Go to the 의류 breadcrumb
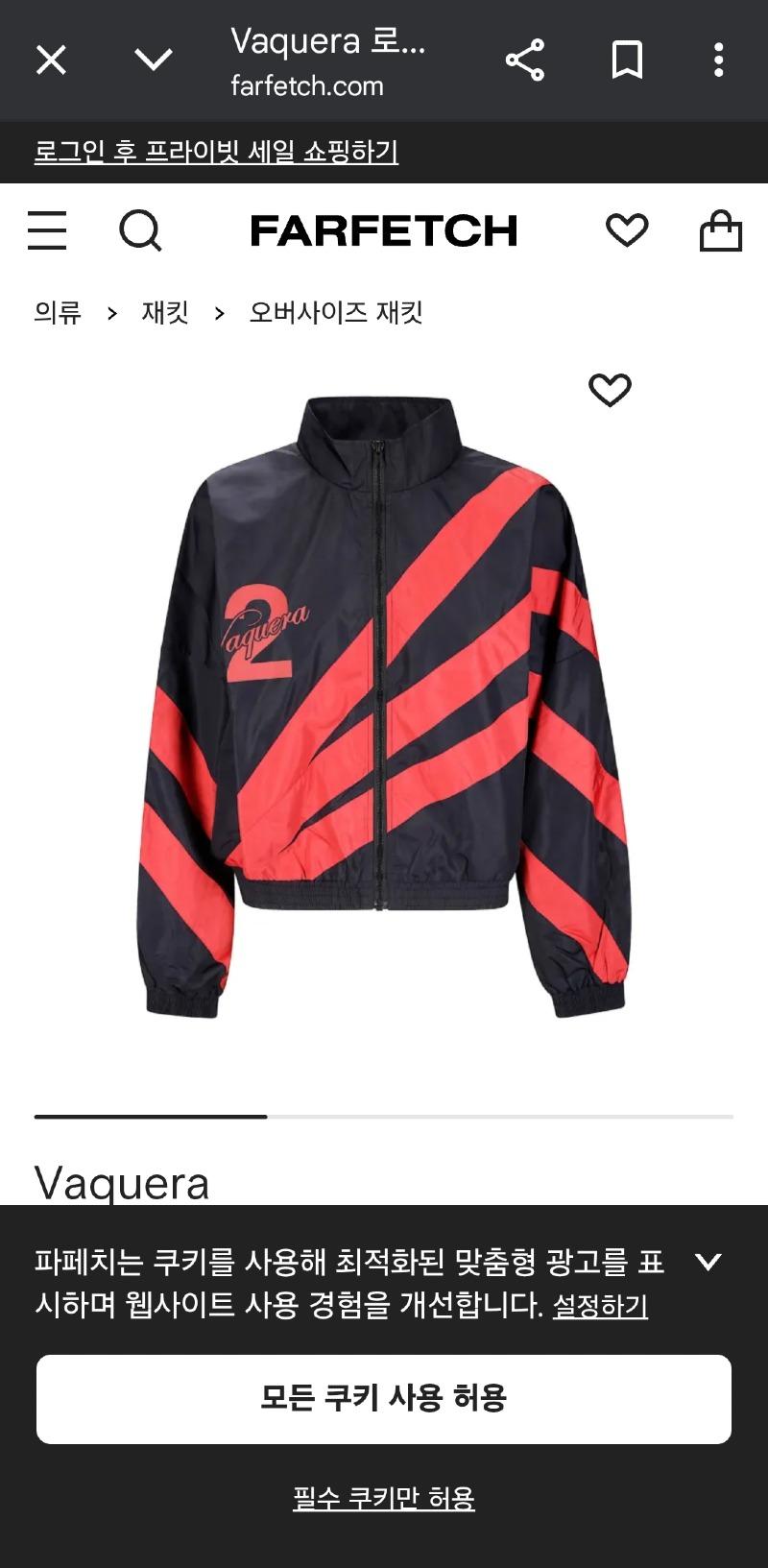 point(58,313)
